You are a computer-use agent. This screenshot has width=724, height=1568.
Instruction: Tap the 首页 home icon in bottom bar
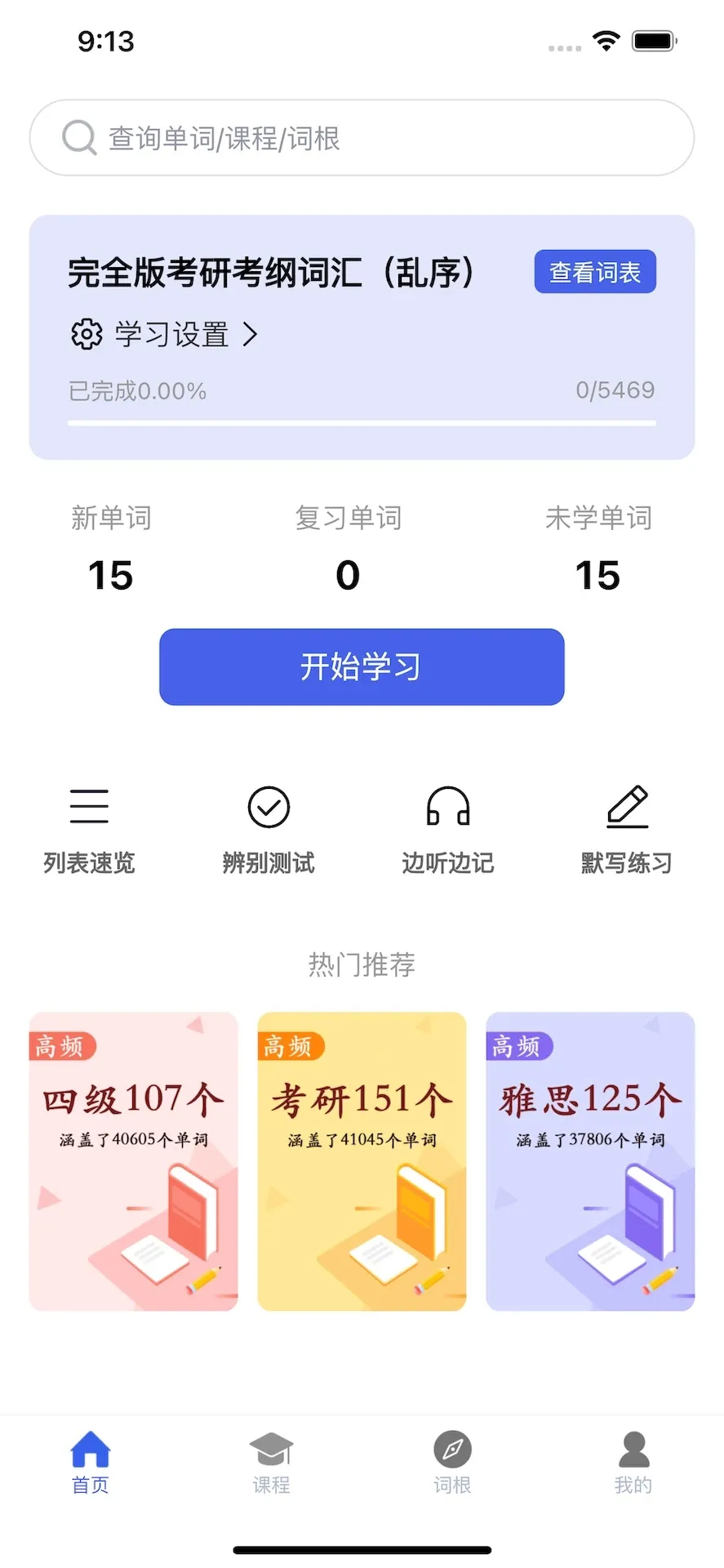(x=90, y=1450)
